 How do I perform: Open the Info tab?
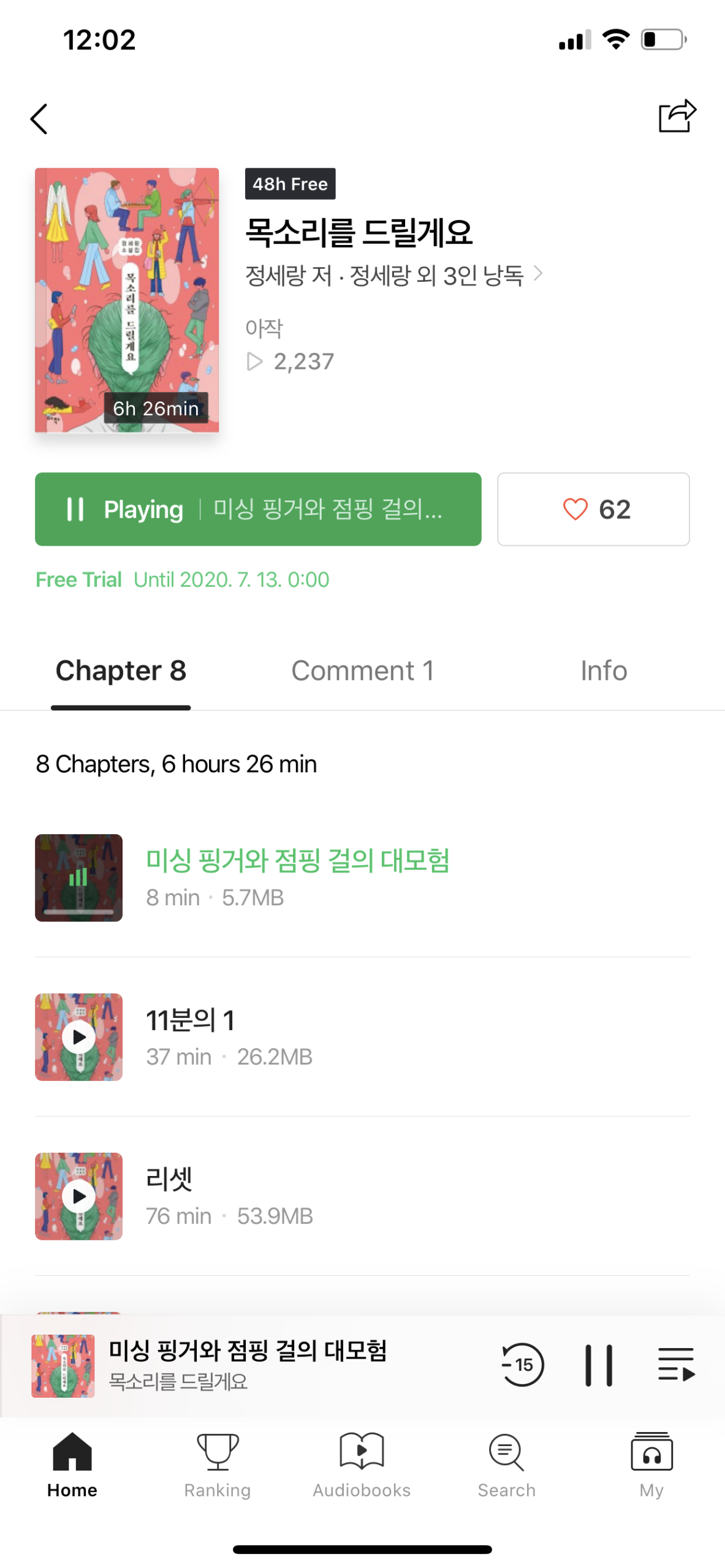[x=604, y=670]
